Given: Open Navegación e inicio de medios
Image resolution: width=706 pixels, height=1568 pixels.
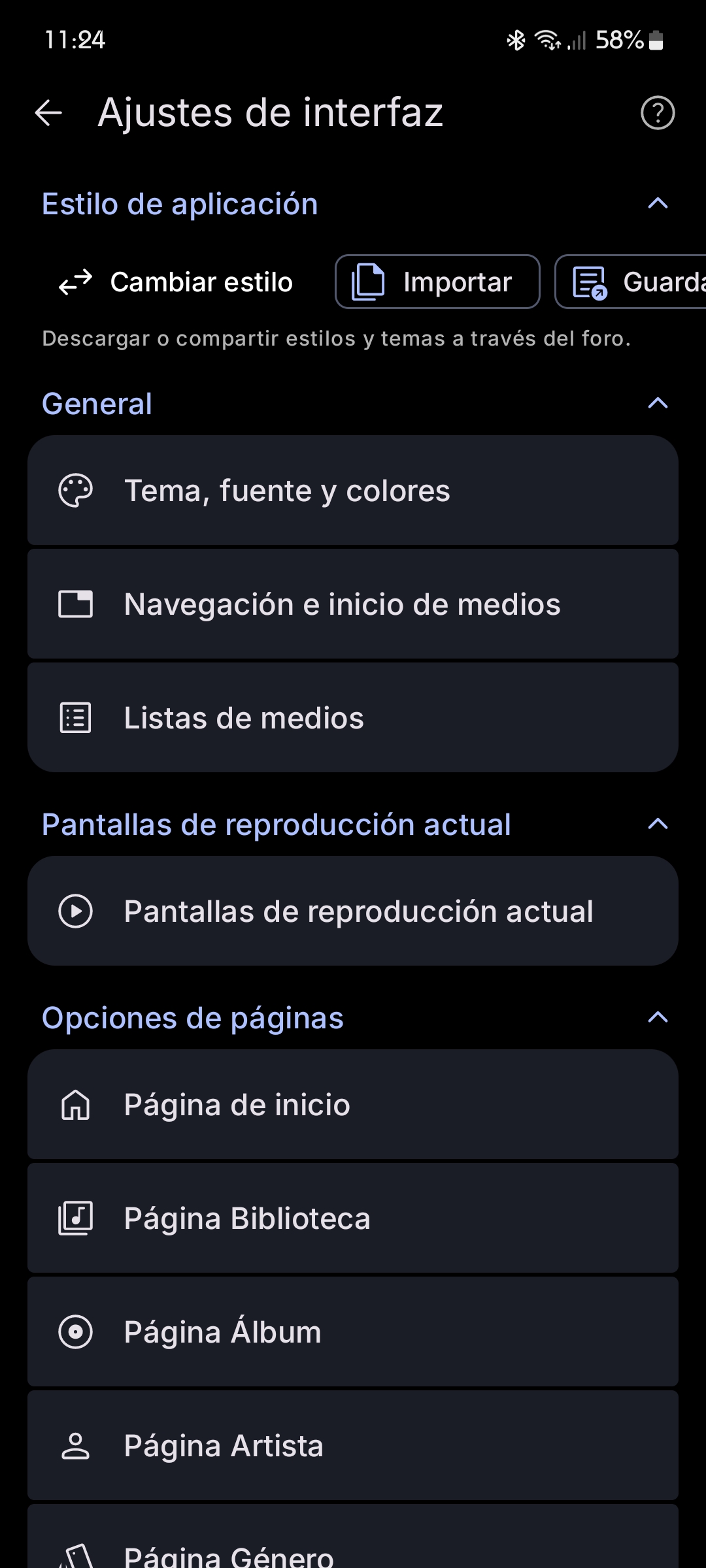Looking at the screenshot, I should (353, 604).
